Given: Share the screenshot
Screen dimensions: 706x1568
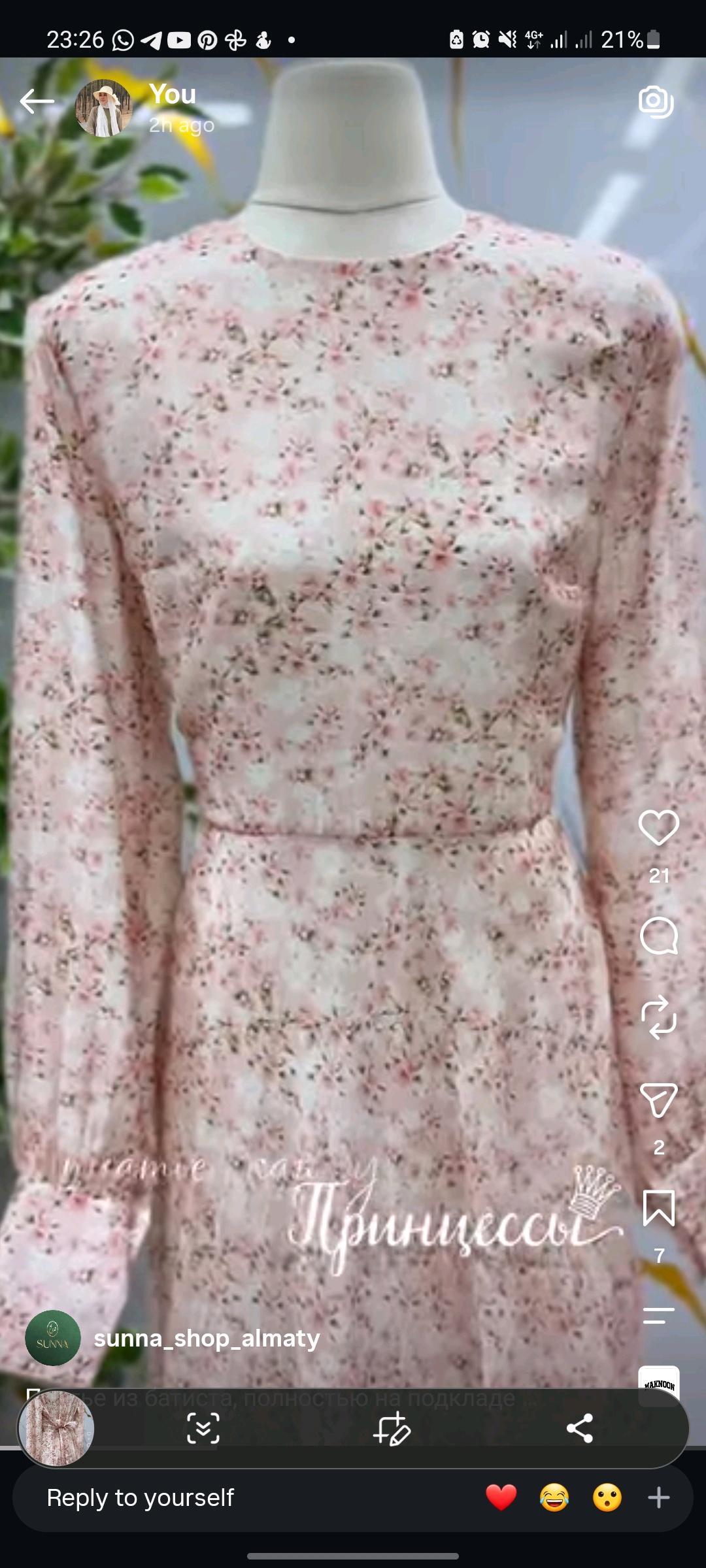Looking at the screenshot, I should coord(580,1428).
